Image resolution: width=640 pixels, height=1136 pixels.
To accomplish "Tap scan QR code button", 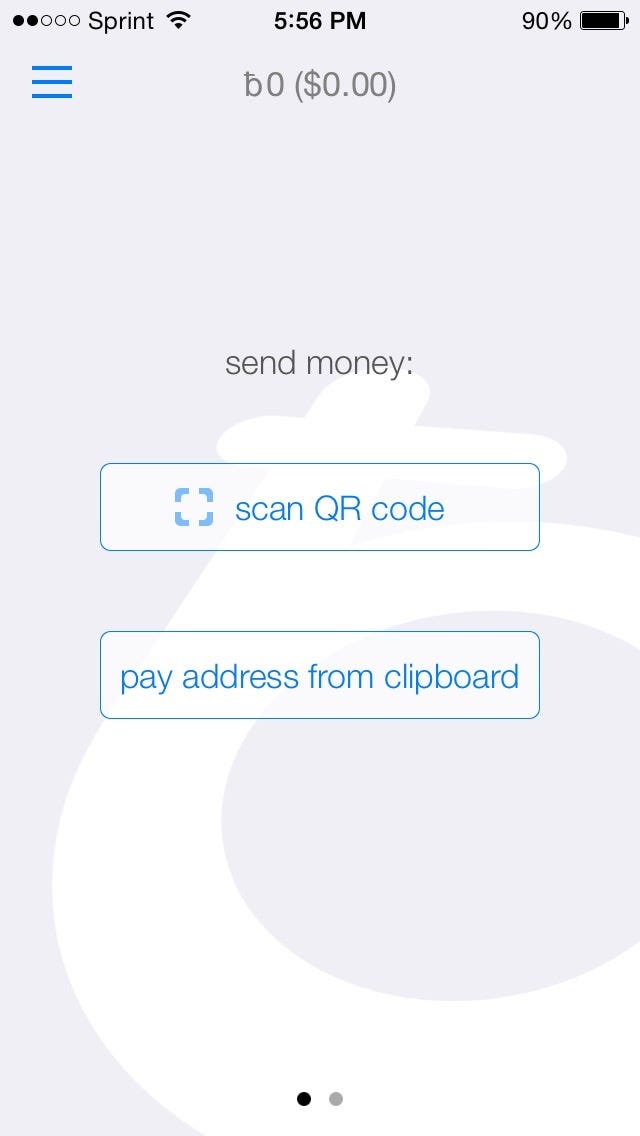I will click(x=320, y=507).
